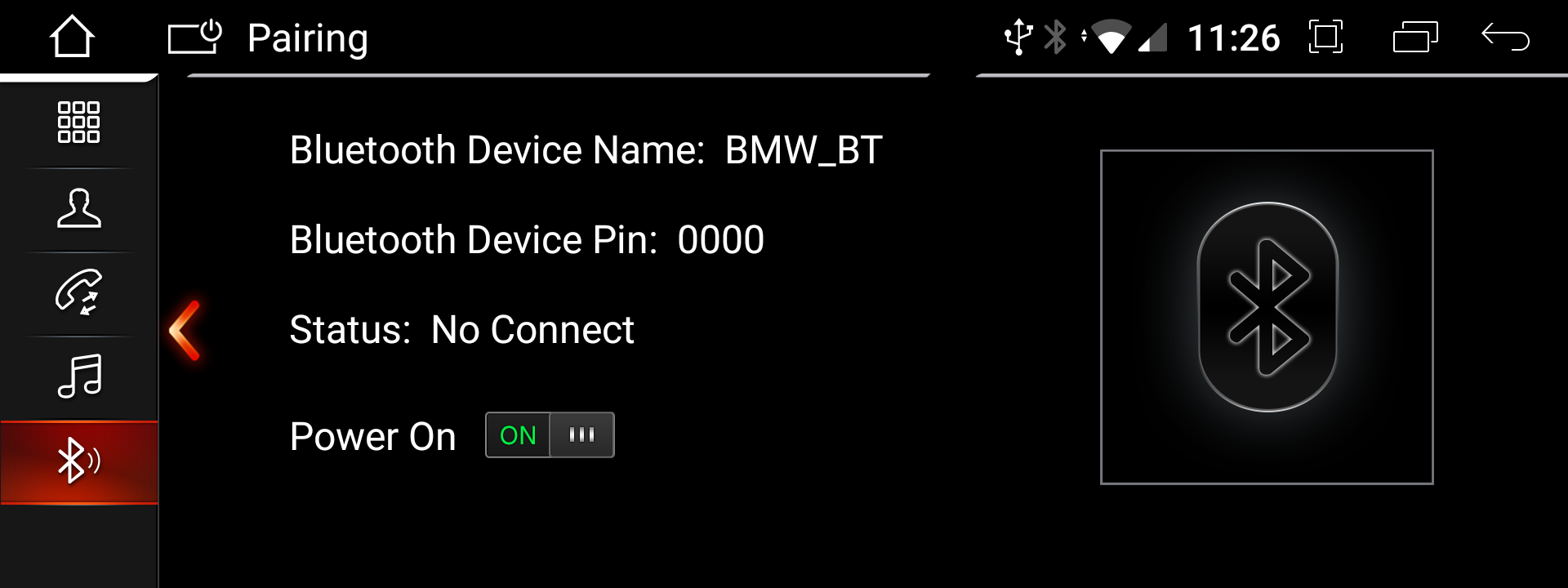The height and width of the screenshot is (588, 1568).
Task: Tap the screen power-off icon
Action: 194,38
